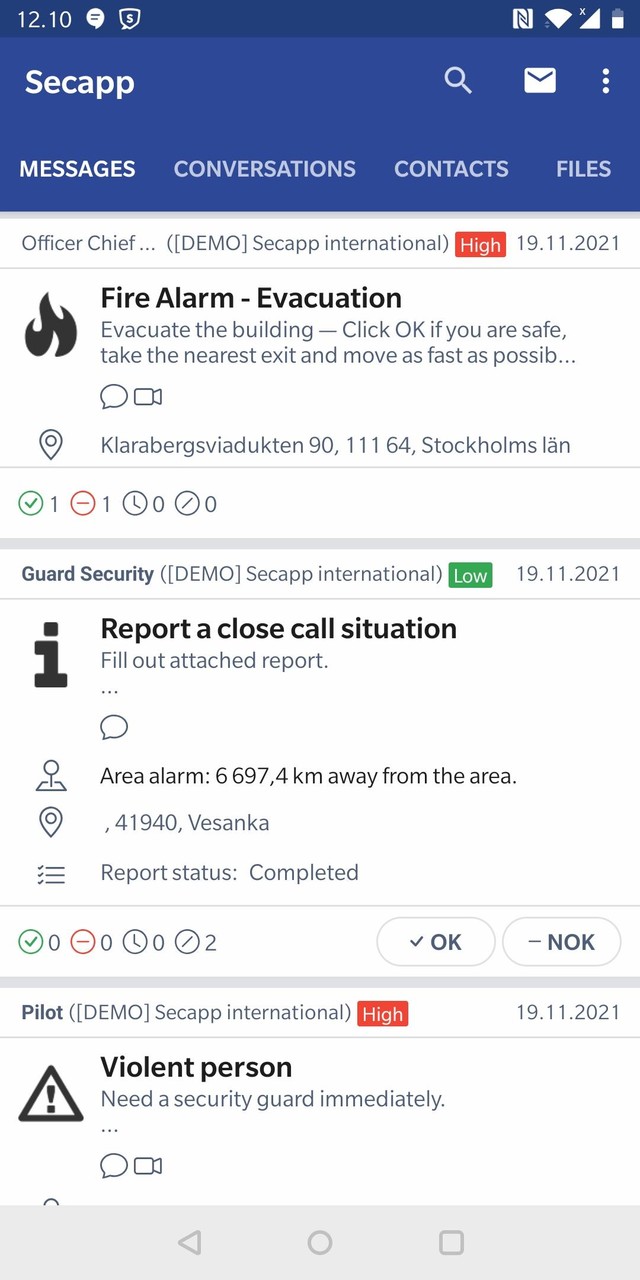Go to the Files tab
640x1280 pixels.
pos(583,169)
